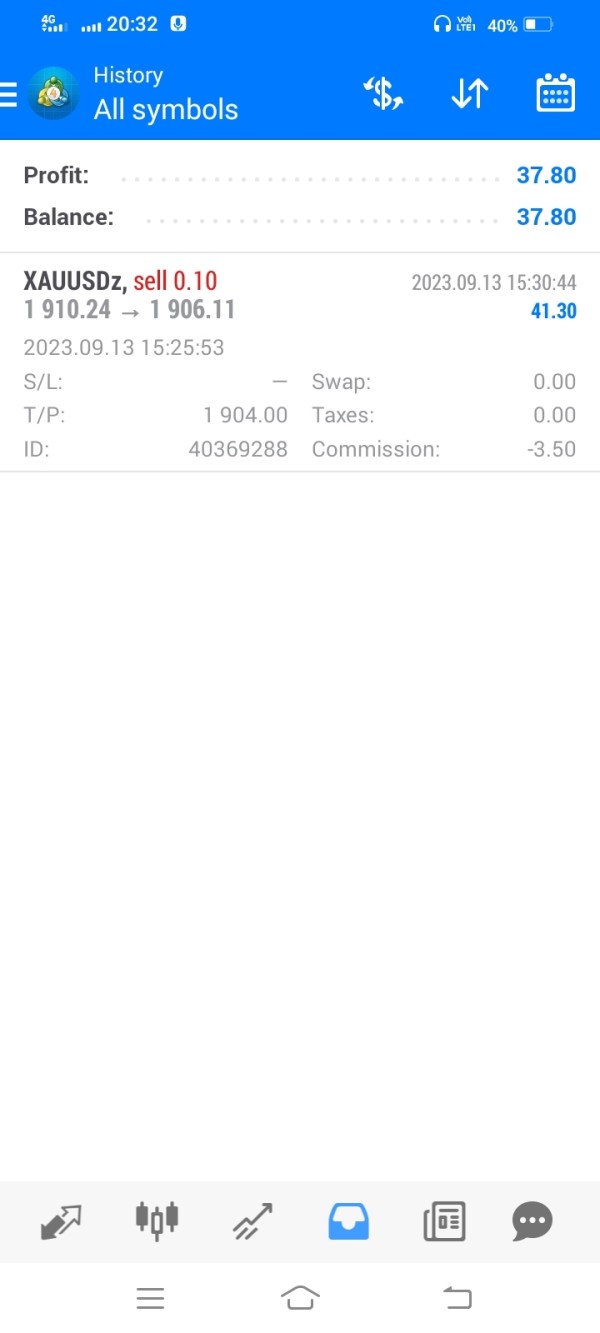Open the News tab
600x1333 pixels.
[x=444, y=1220]
